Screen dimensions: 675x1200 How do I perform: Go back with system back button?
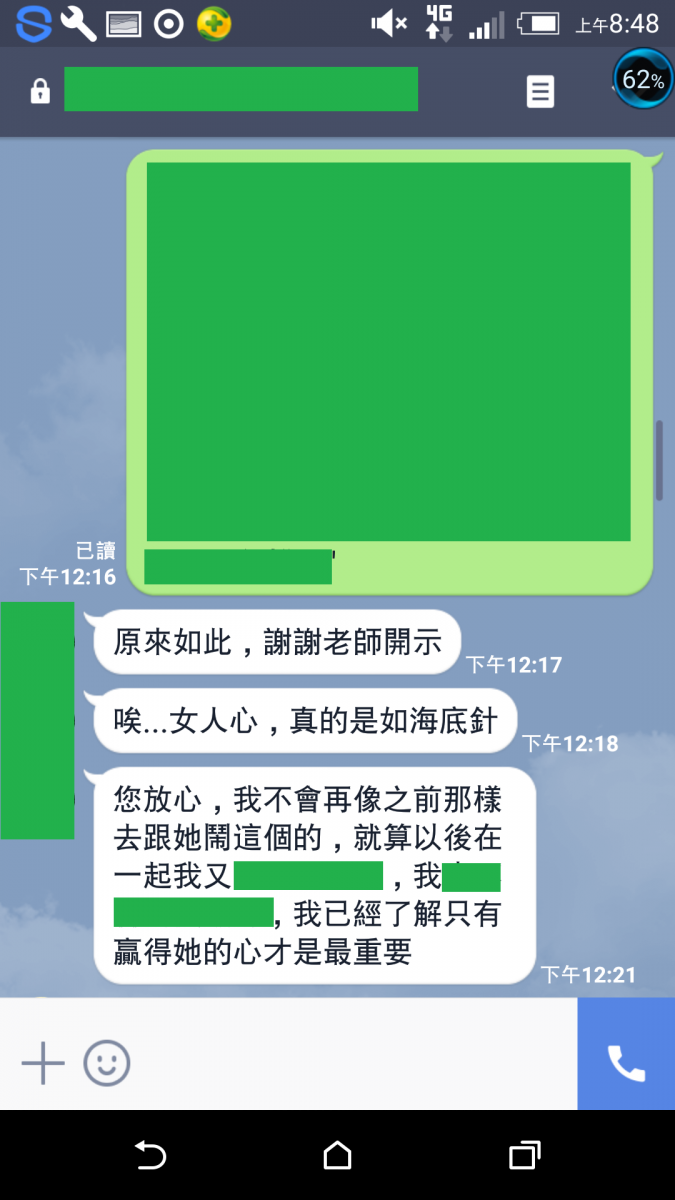pos(150,1155)
